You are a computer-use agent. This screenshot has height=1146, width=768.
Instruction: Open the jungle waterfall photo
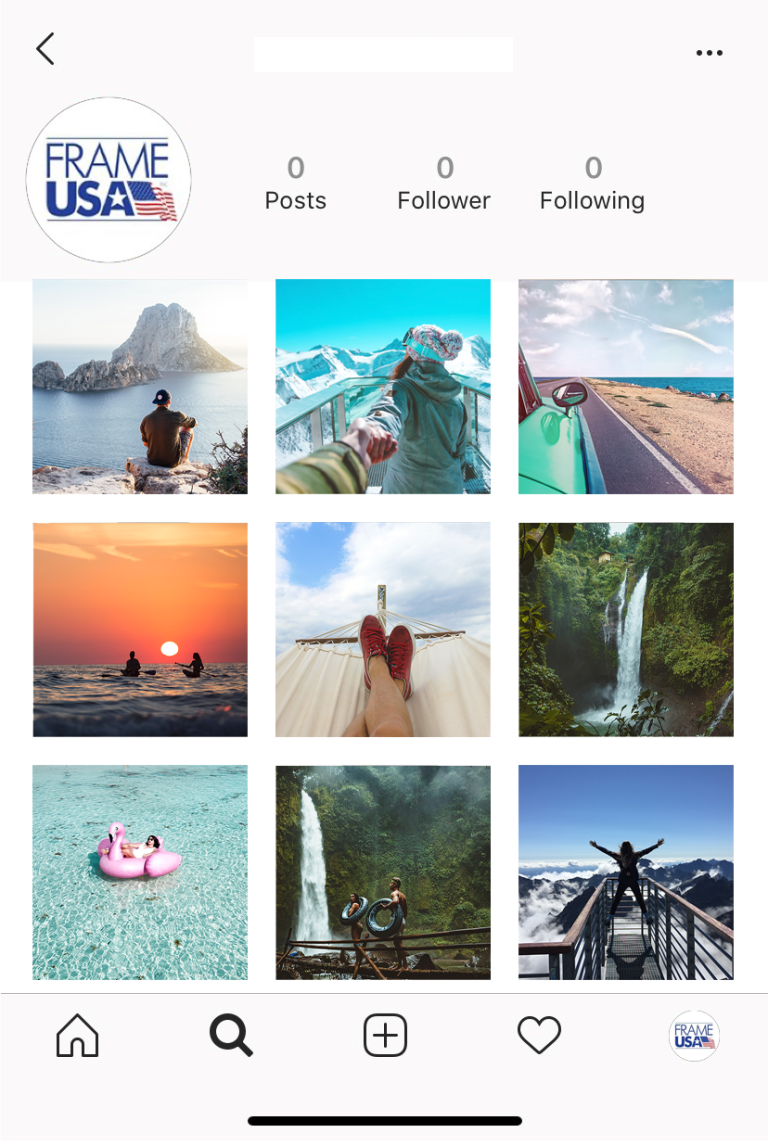[625, 629]
